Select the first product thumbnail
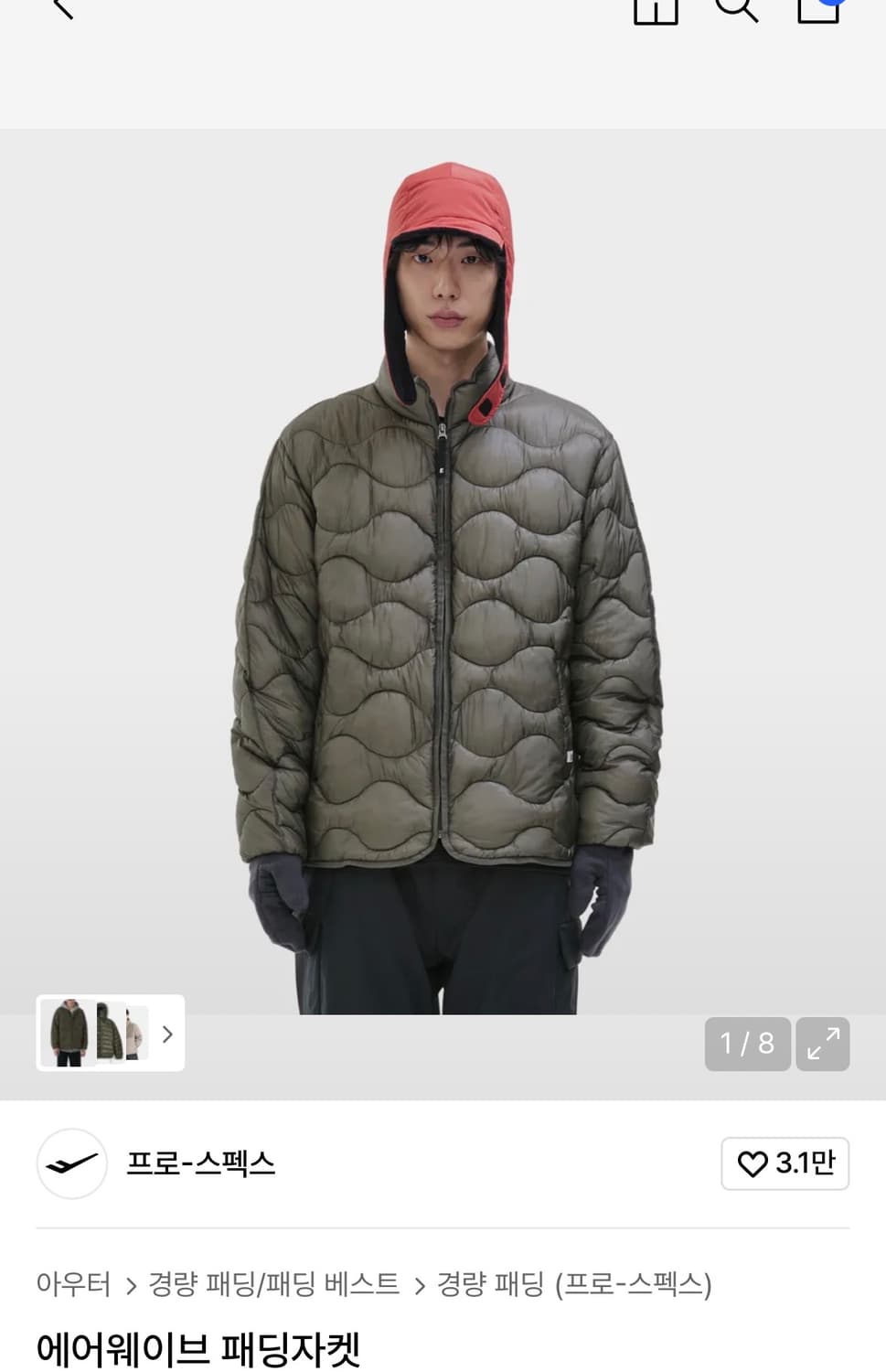The height and width of the screenshot is (1372, 886). [70, 1034]
